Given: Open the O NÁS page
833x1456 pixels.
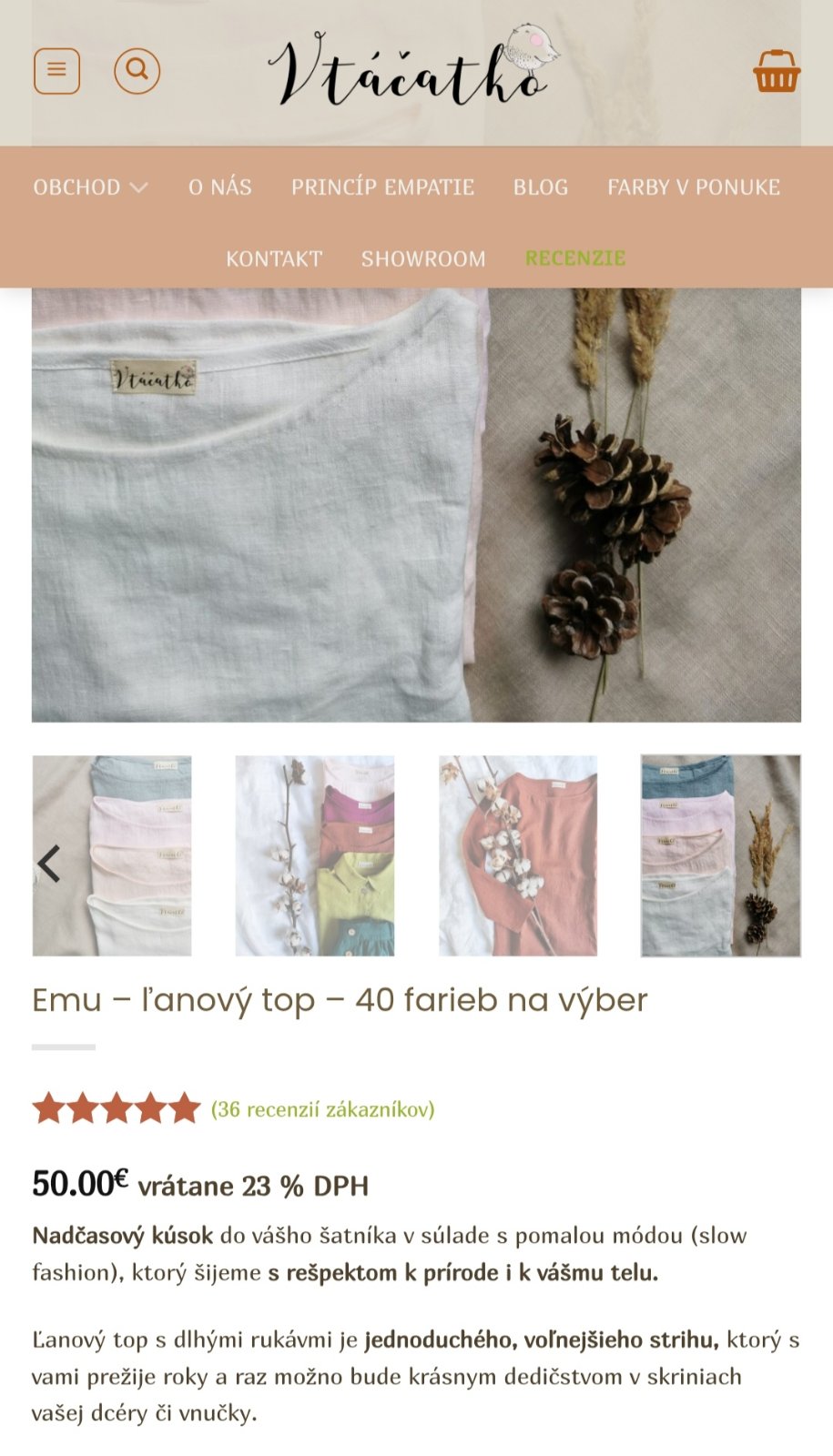Looking at the screenshot, I should tap(219, 187).
